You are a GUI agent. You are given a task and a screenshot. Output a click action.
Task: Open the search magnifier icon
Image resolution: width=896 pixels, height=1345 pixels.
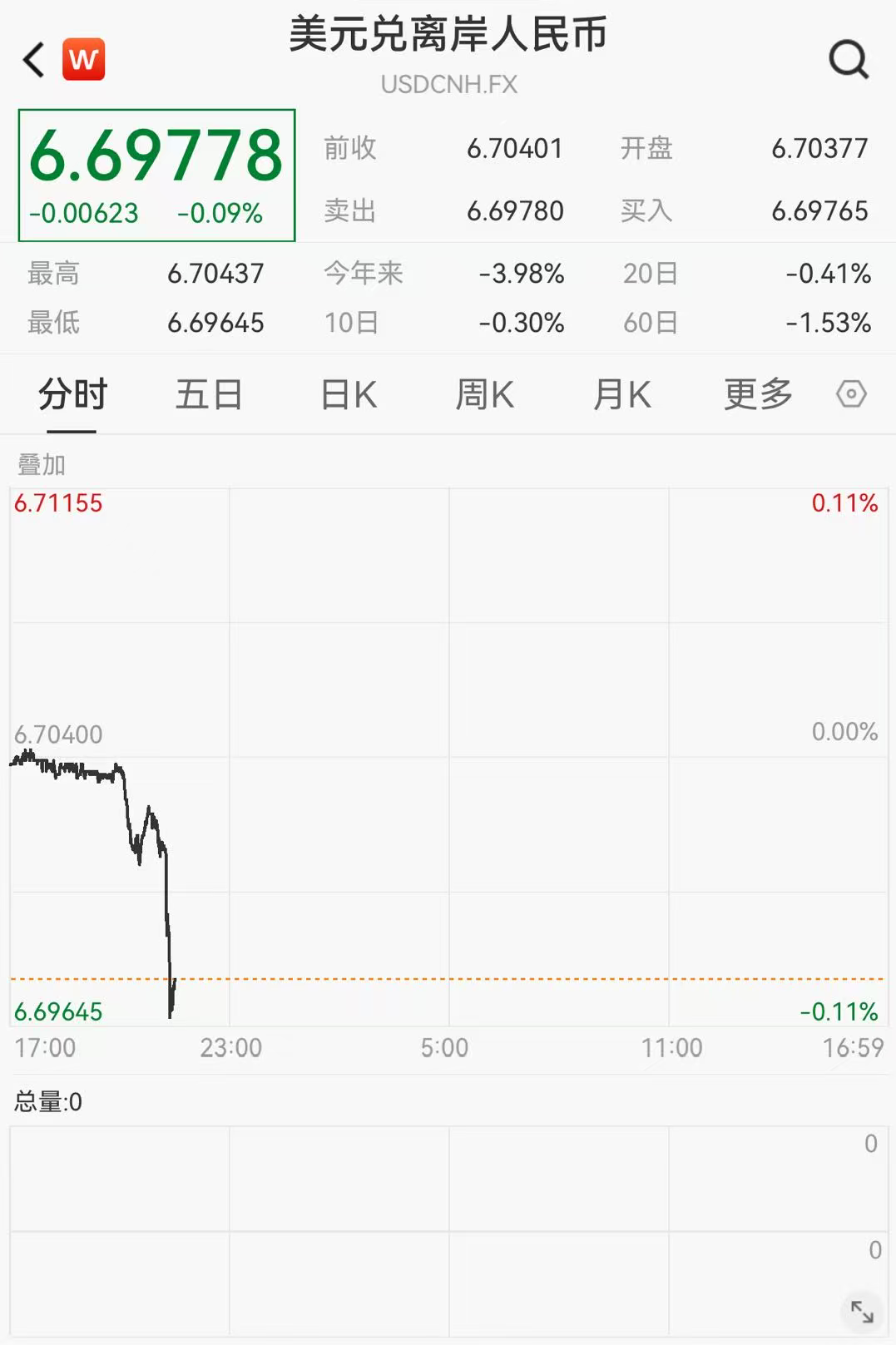[x=849, y=60]
